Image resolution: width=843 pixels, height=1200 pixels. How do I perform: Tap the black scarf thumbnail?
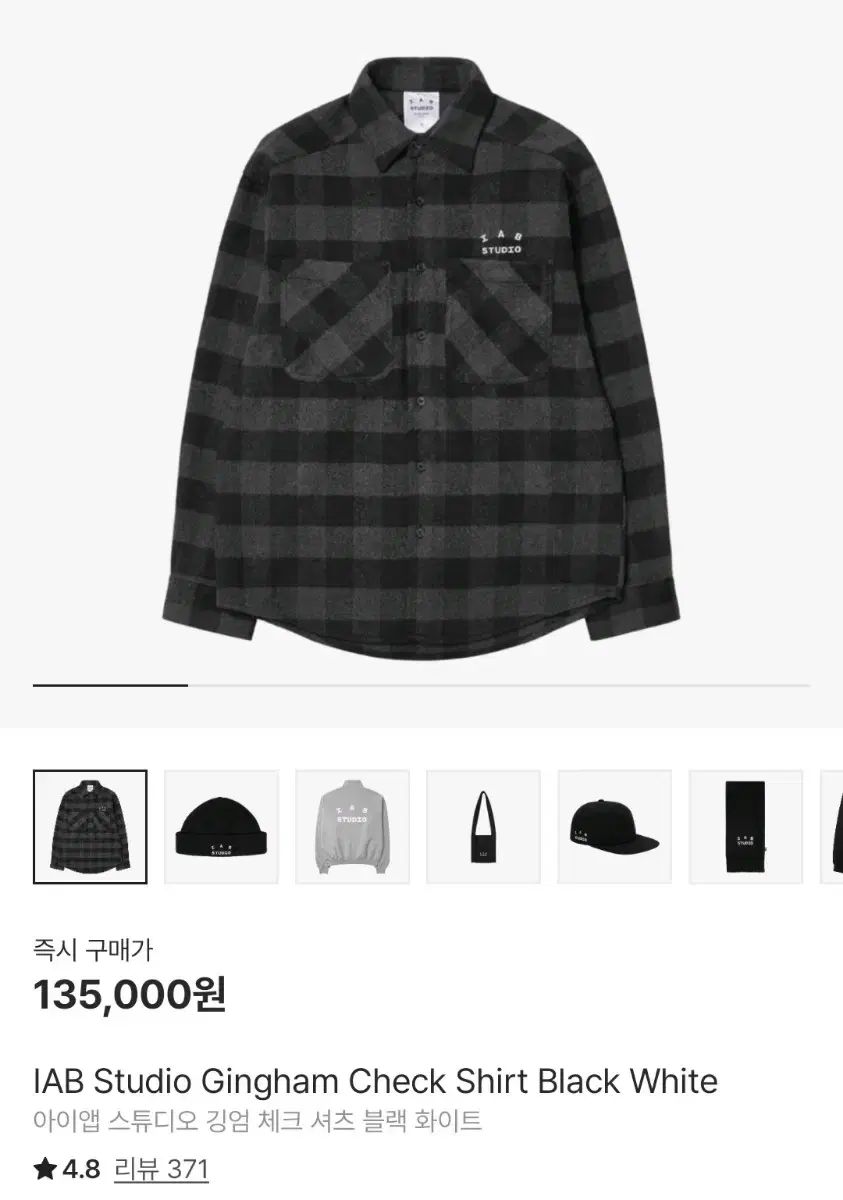(x=745, y=827)
